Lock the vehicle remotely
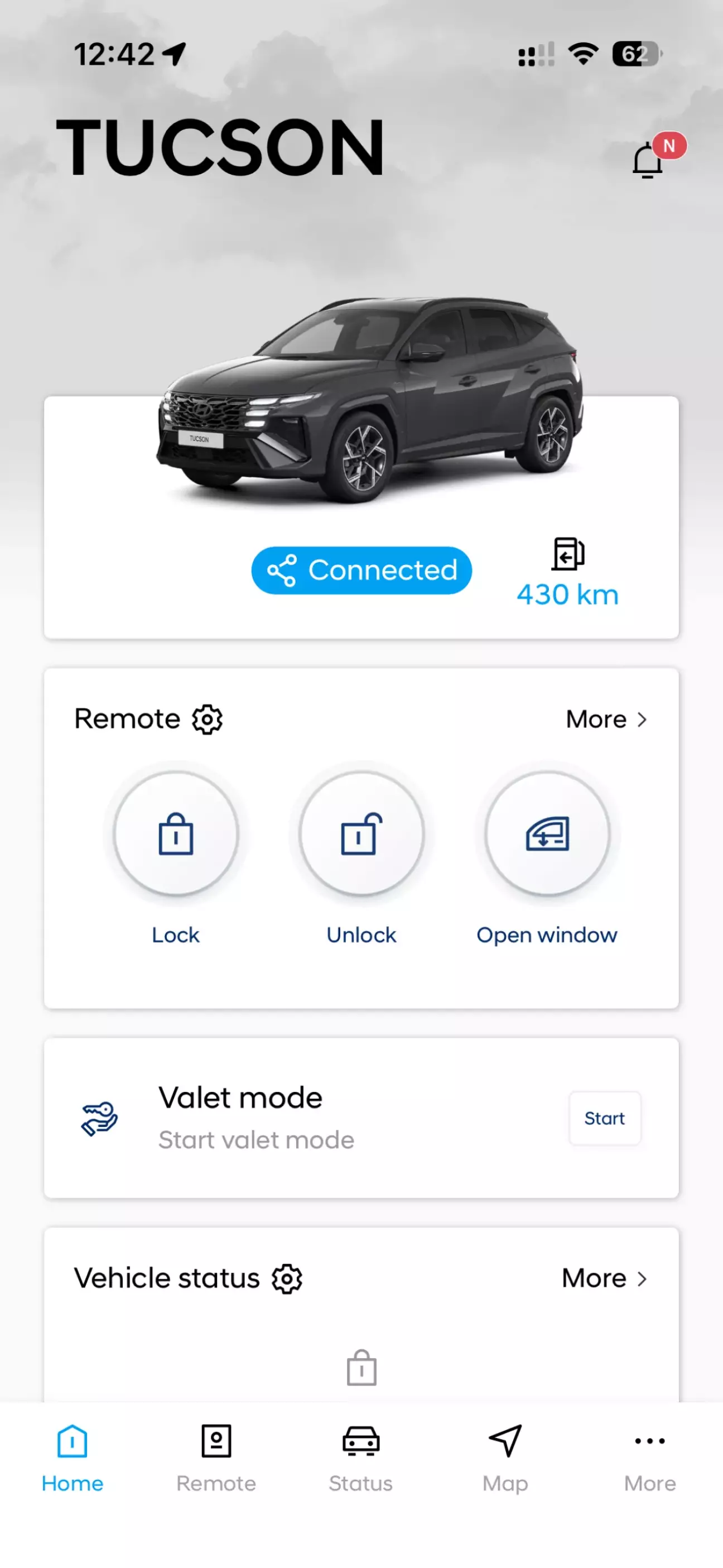Image resolution: width=723 pixels, height=1568 pixels. [x=176, y=834]
